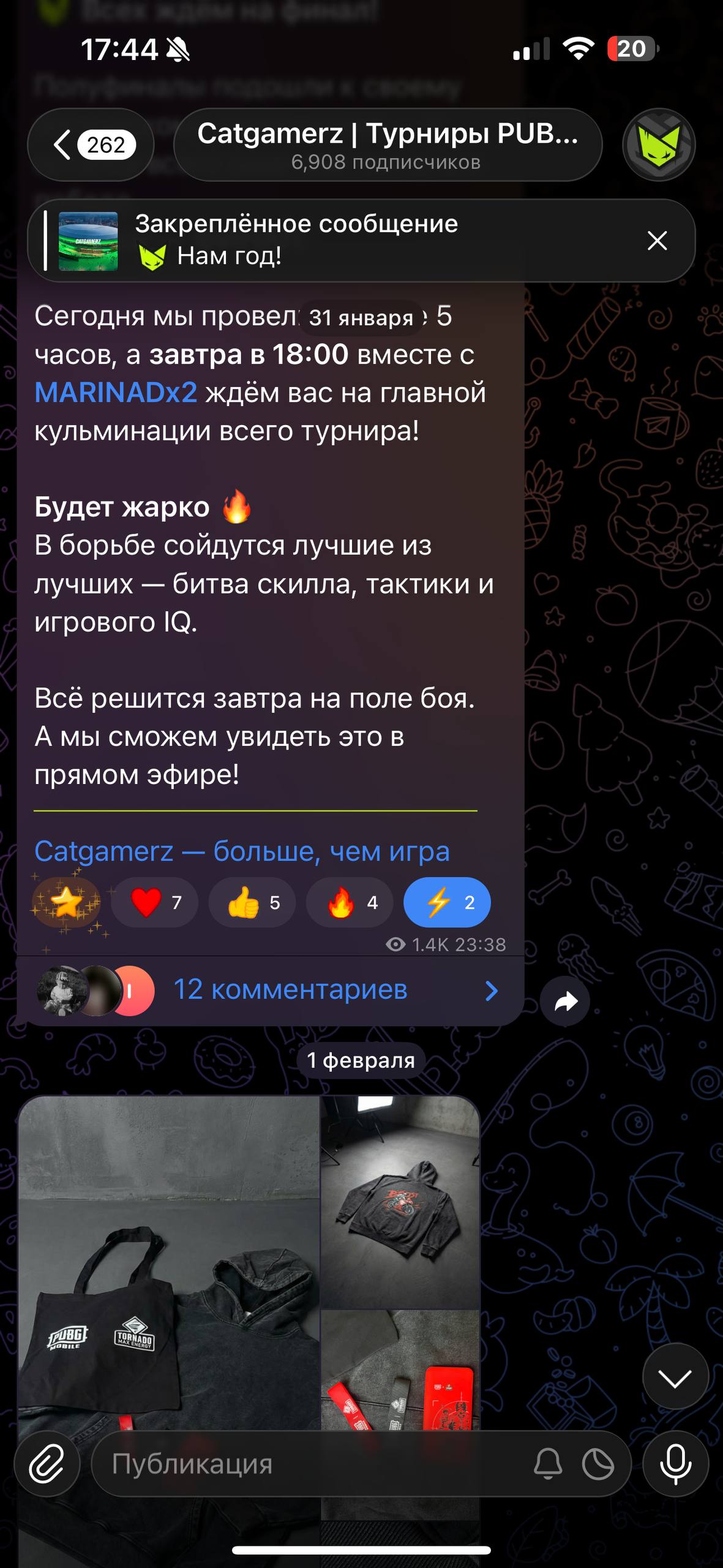
Task: Open the MARINADx2 mention link
Action: 116,393
